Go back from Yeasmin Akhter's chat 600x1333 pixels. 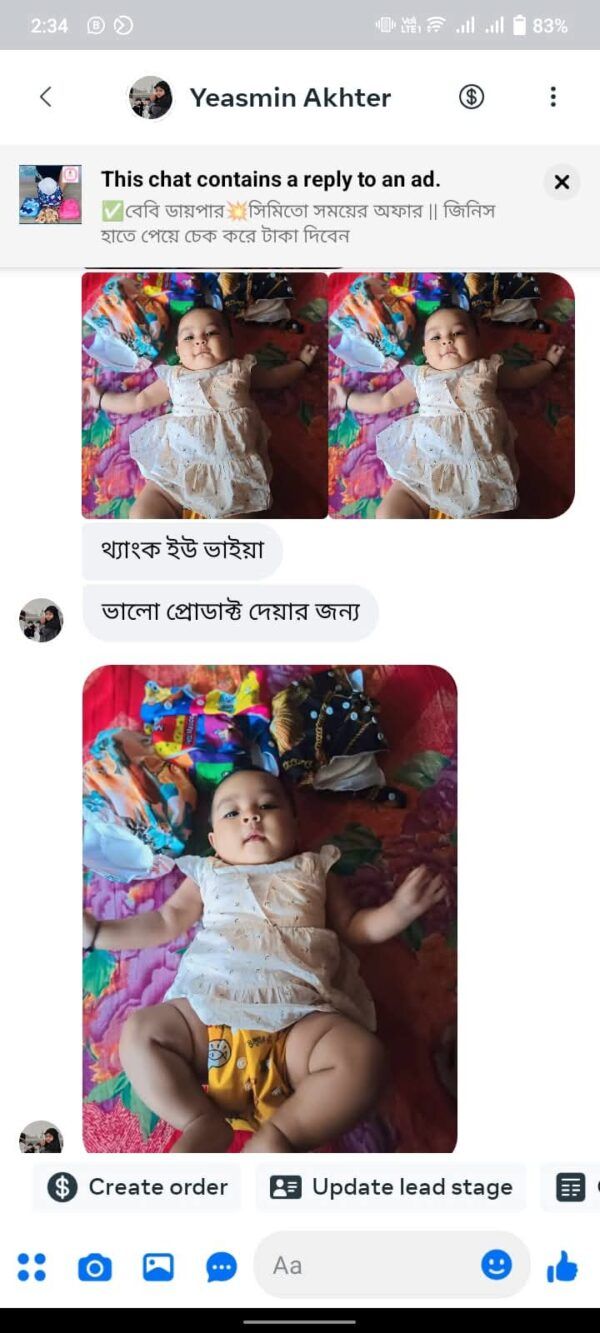point(45,97)
